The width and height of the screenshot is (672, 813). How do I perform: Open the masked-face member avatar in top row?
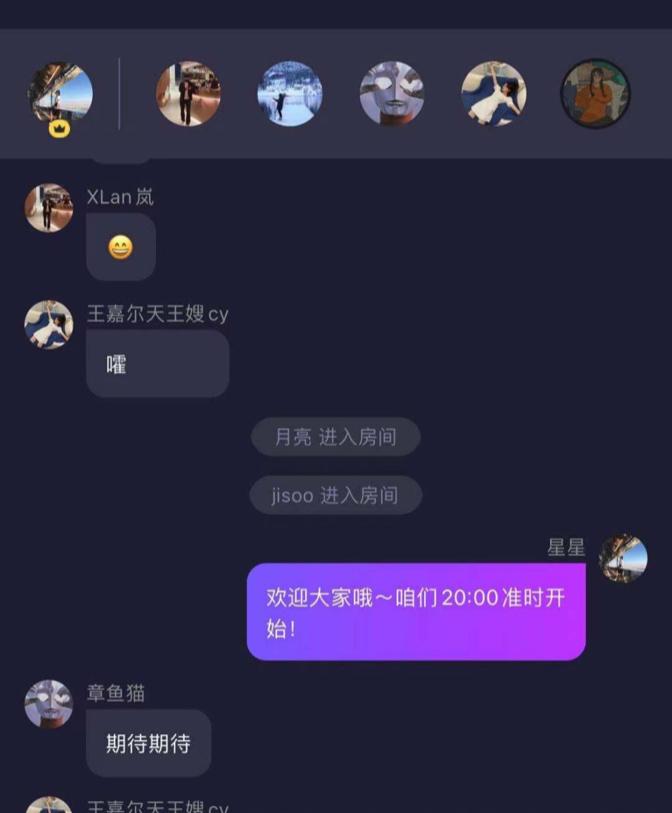tap(392, 94)
